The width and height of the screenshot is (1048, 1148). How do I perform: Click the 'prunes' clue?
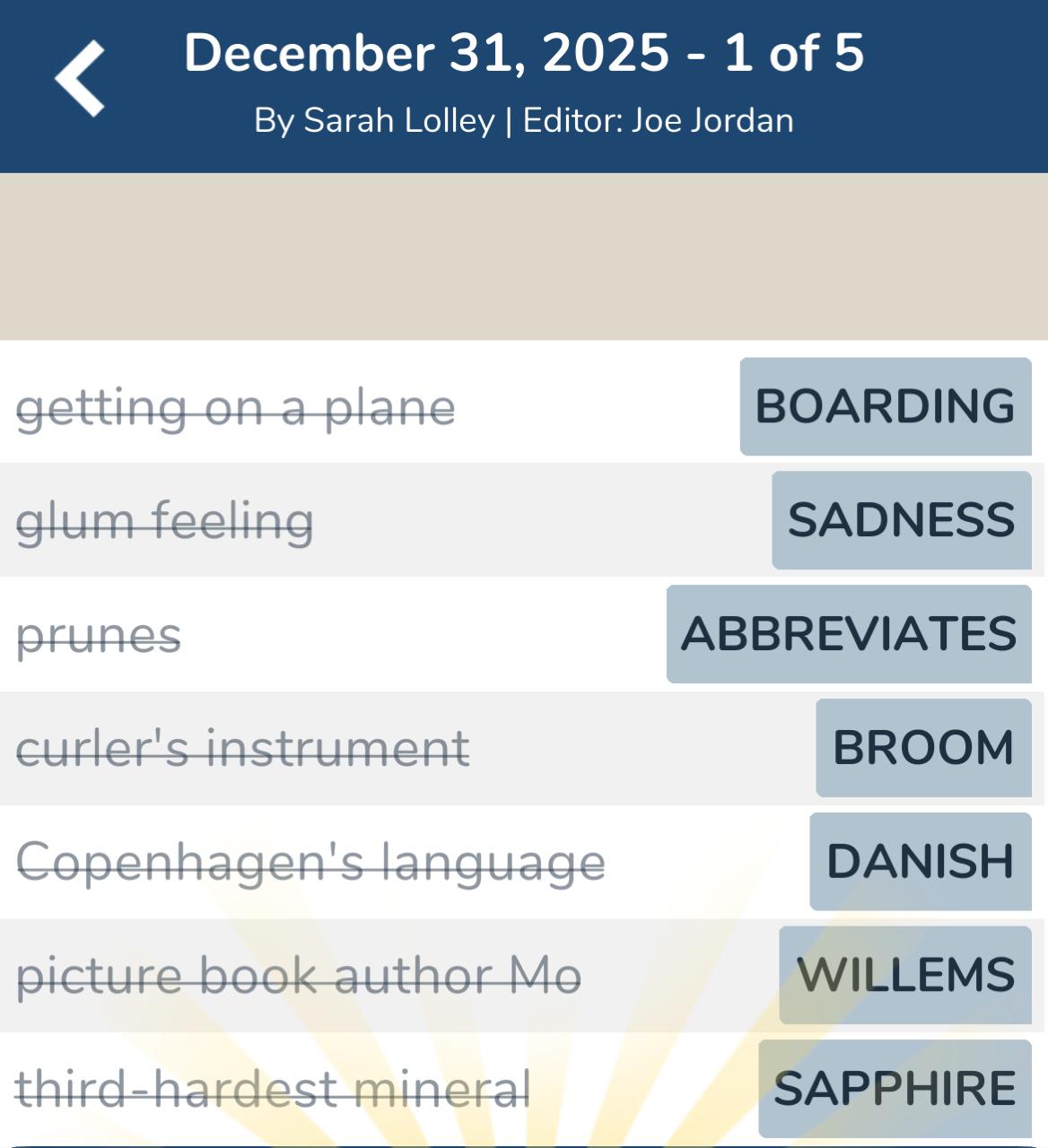[99, 636]
